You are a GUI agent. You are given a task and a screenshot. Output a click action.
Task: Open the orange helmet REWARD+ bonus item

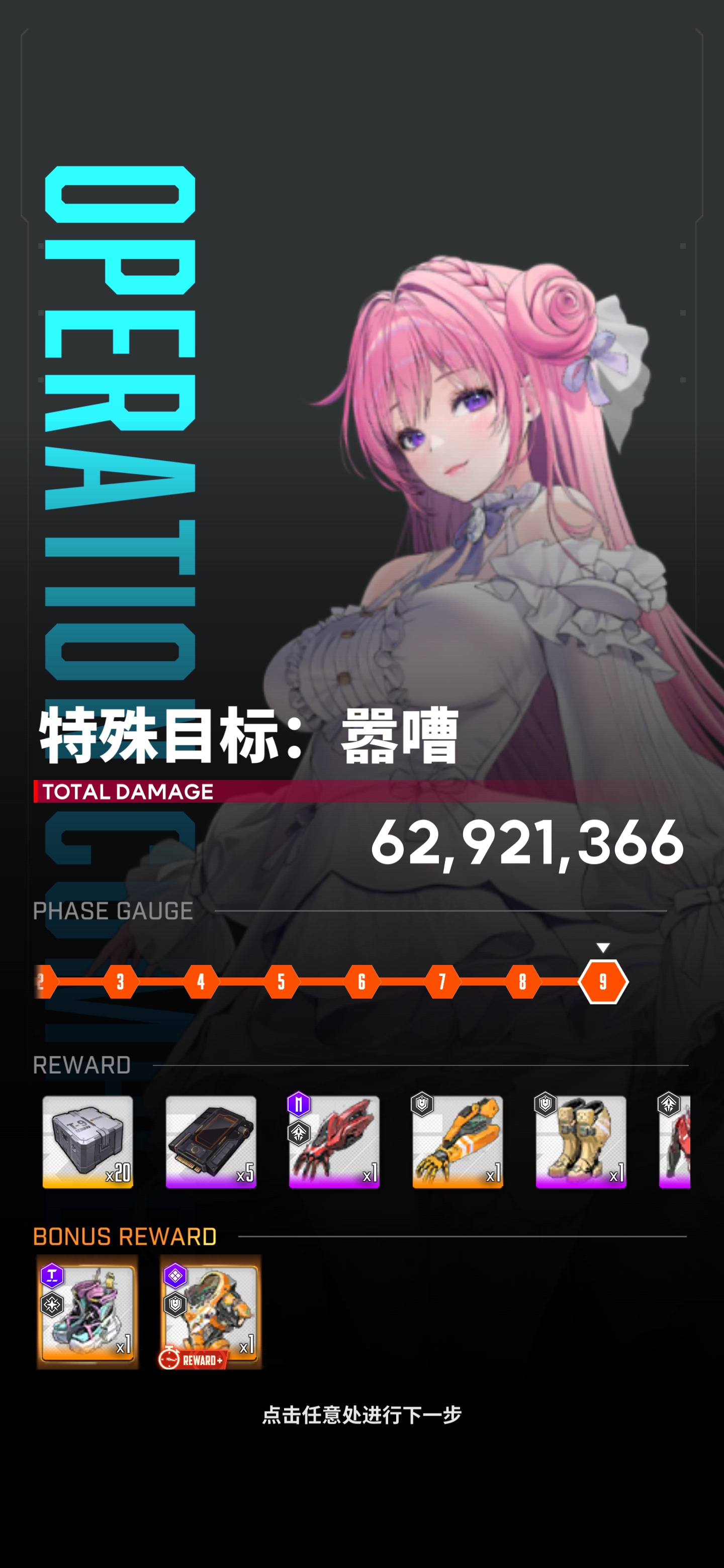[211, 1312]
